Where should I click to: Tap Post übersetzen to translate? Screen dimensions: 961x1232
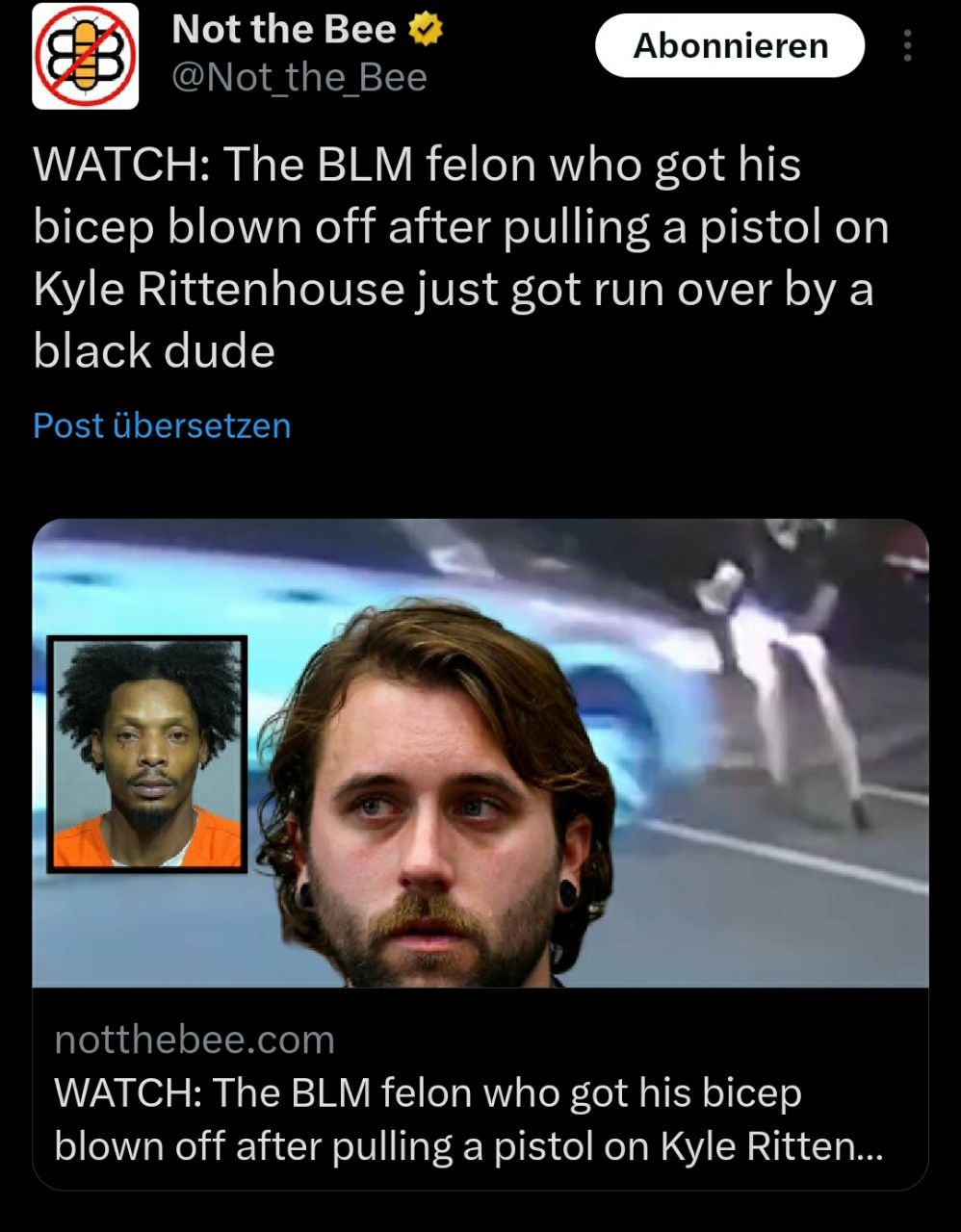(162, 425)
